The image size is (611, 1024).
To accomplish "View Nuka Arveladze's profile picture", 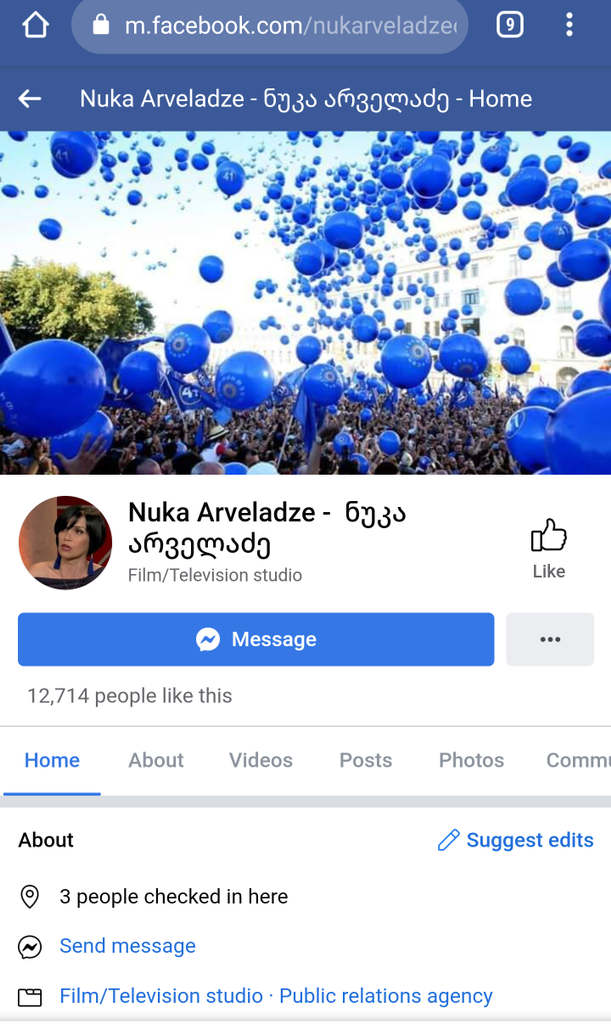I will (65, 542).
